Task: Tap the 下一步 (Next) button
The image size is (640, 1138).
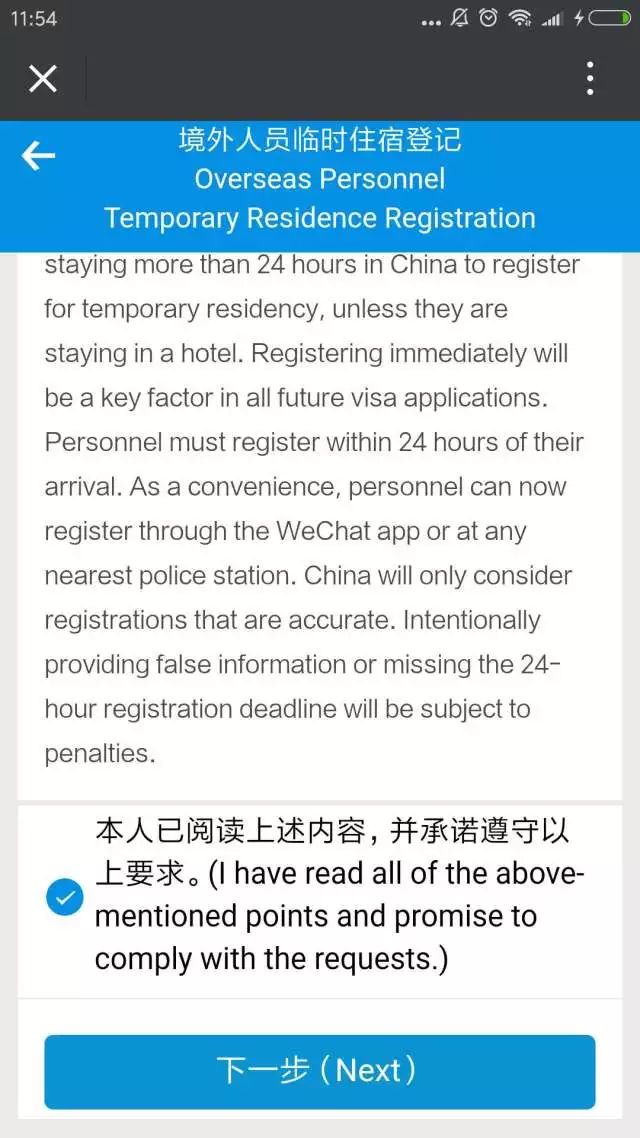Action: (319, 1071)
